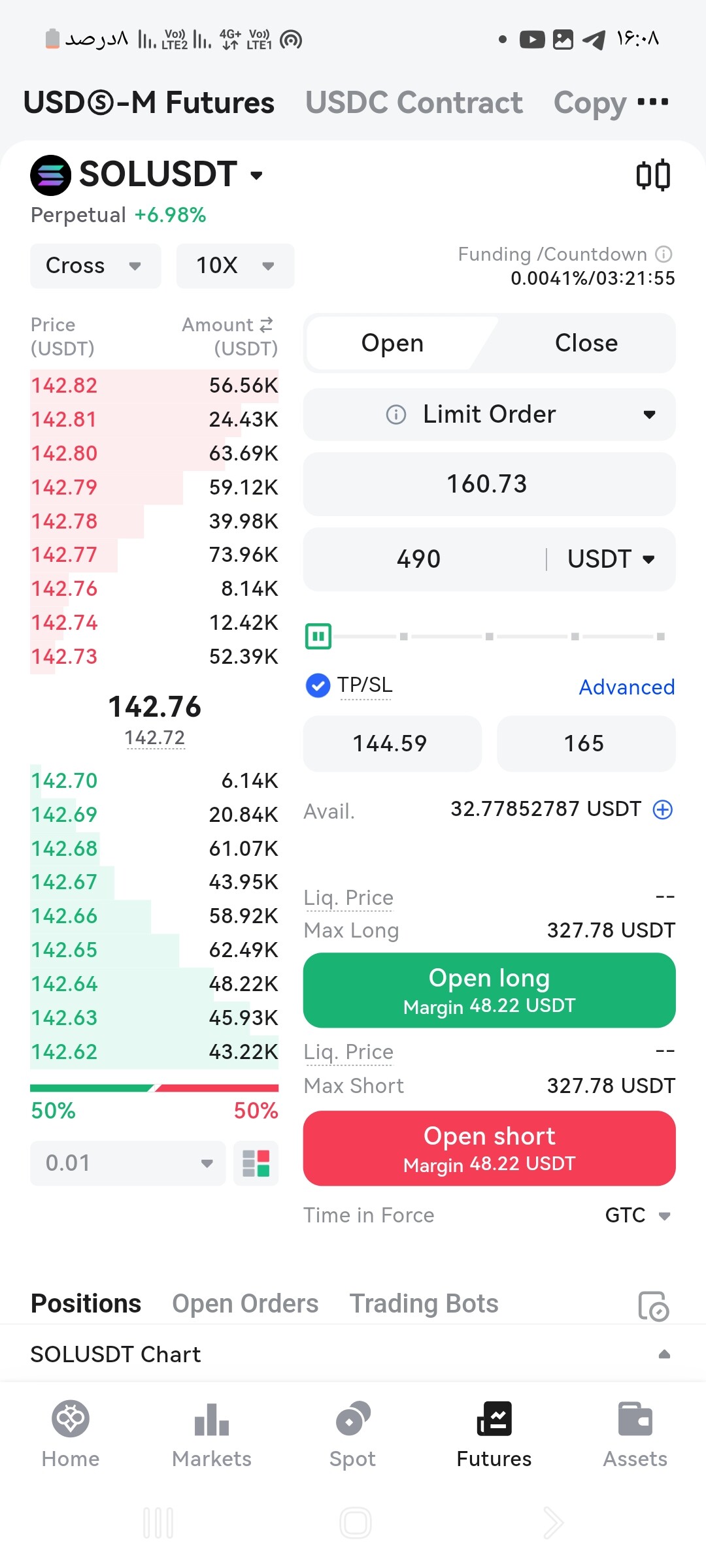Select the Limit Order type dropdown
This screenshot has width=706, height=1568.
point(489,414)
